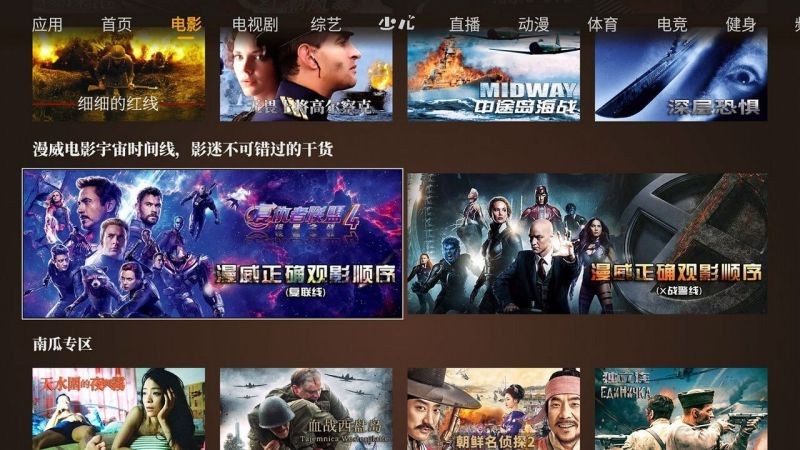
Task: Select the 少儿 tab
Action: 396,24
